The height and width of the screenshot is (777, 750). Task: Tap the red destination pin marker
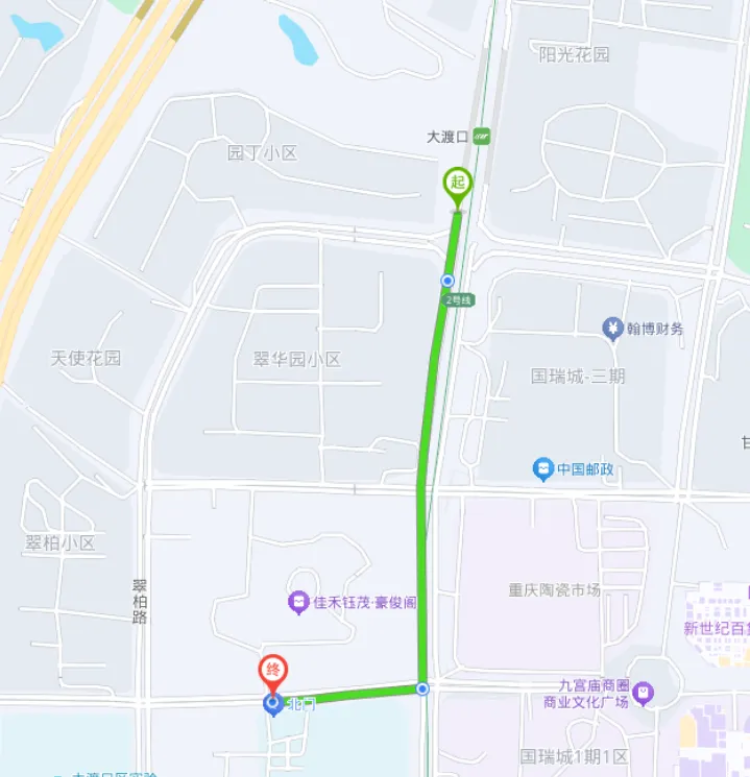tap(273, 671)
